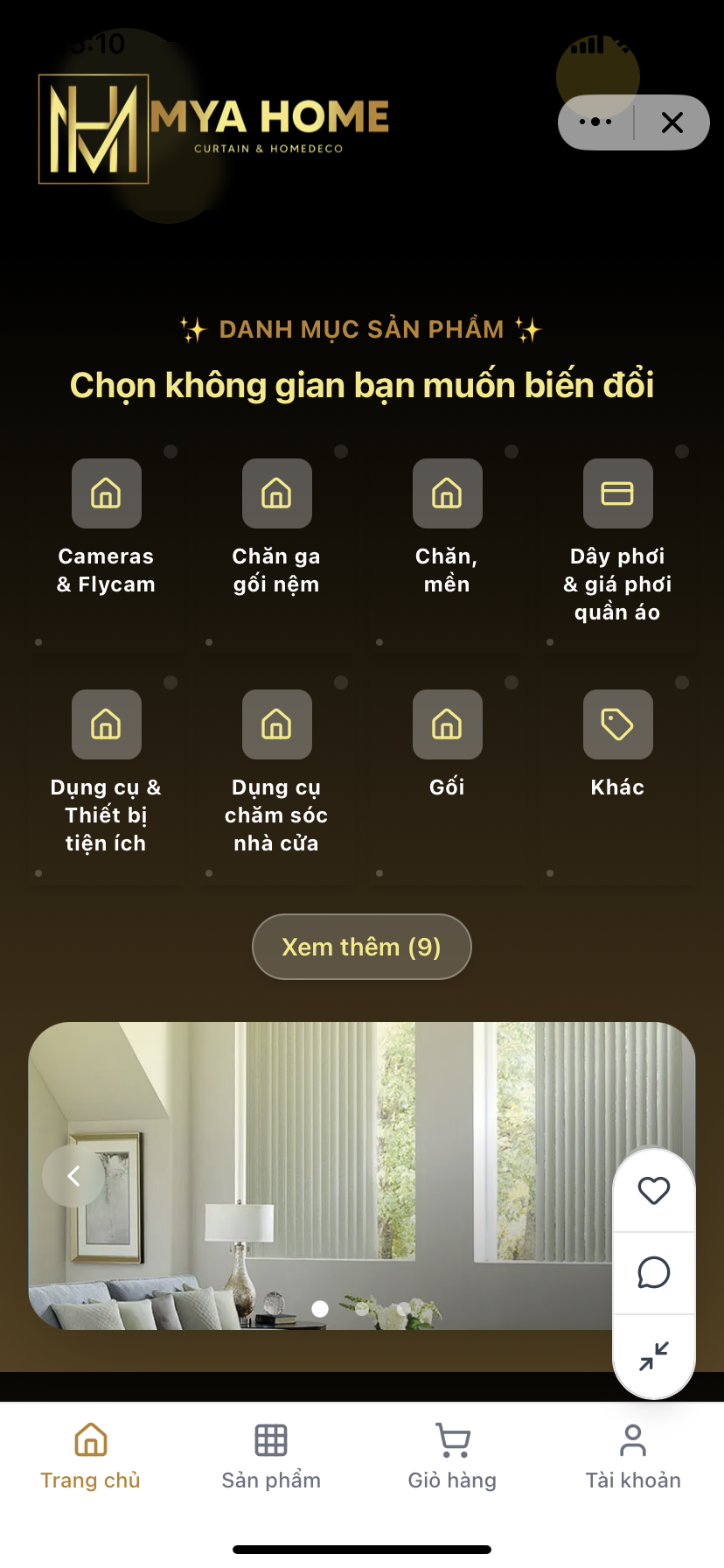Open the Khác category
724x1568 pixels.
[617, 744]
